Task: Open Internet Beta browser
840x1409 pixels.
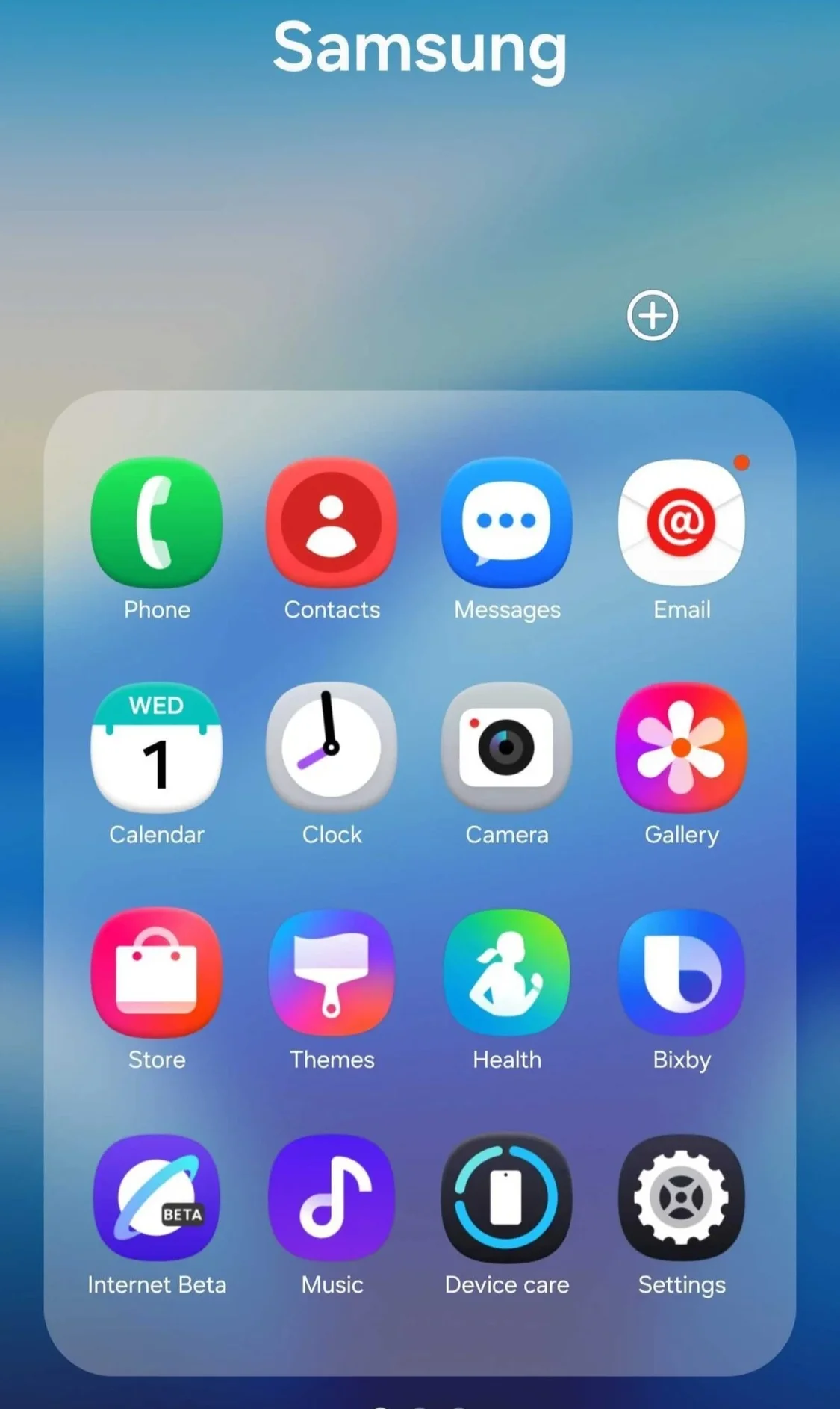Action: [x=157, y=1198]
